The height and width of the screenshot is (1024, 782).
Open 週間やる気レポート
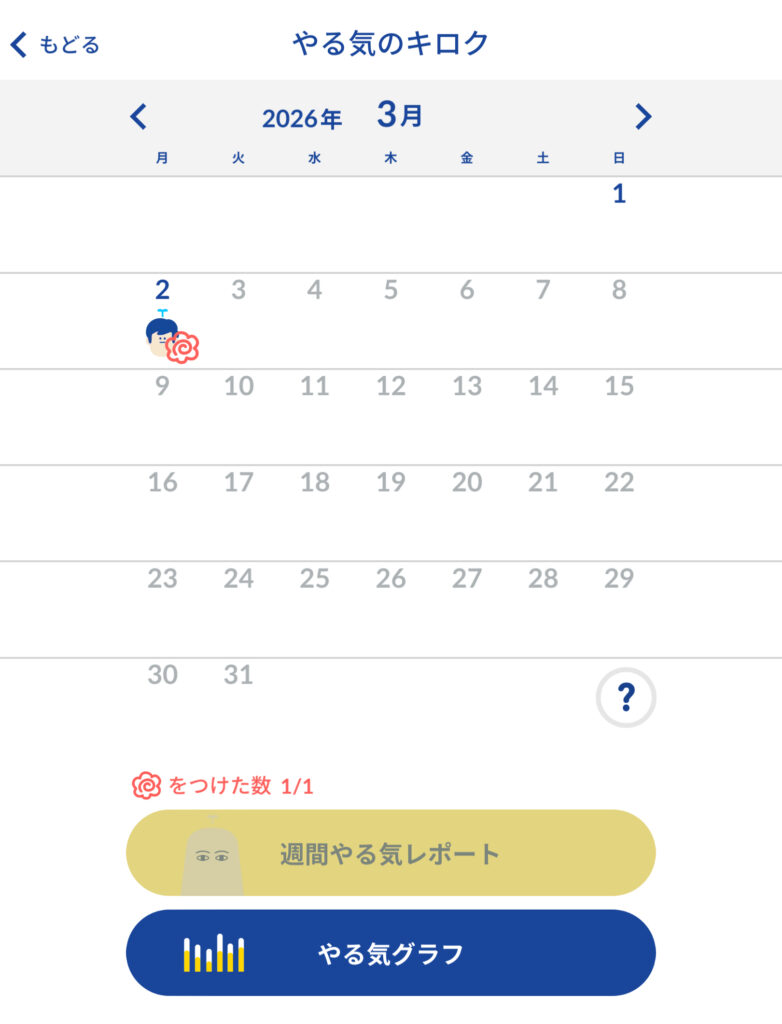pos(390,853)
